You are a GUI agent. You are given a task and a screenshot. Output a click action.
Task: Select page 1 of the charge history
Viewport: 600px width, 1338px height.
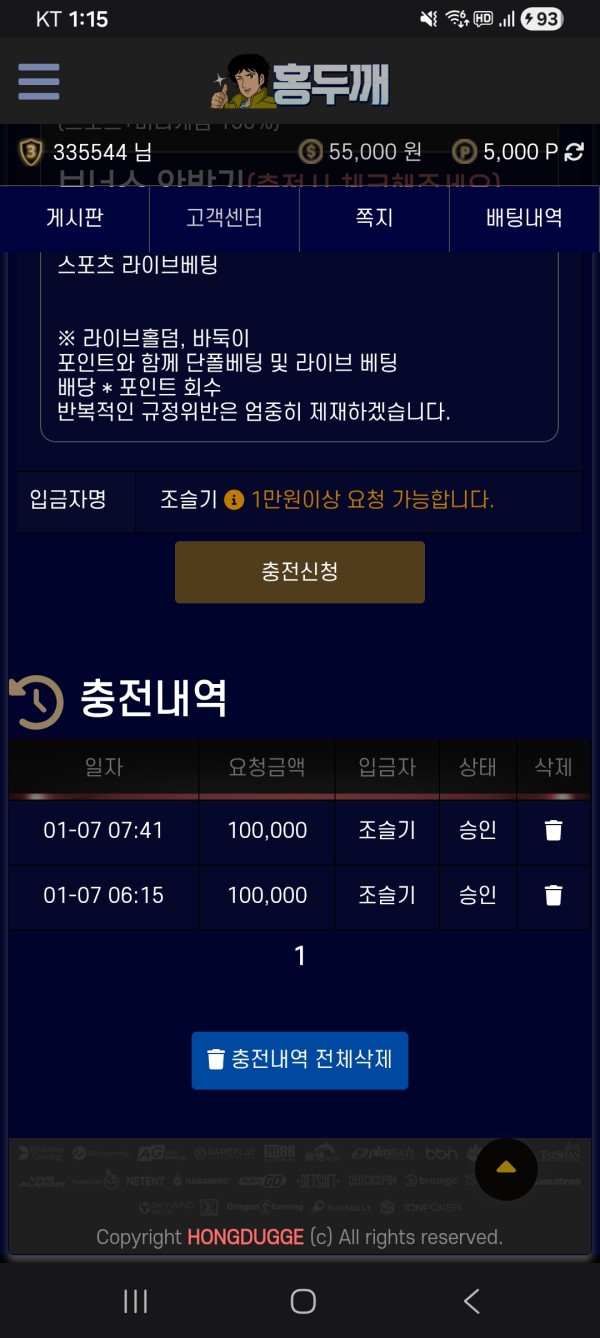tap(299, 957)
